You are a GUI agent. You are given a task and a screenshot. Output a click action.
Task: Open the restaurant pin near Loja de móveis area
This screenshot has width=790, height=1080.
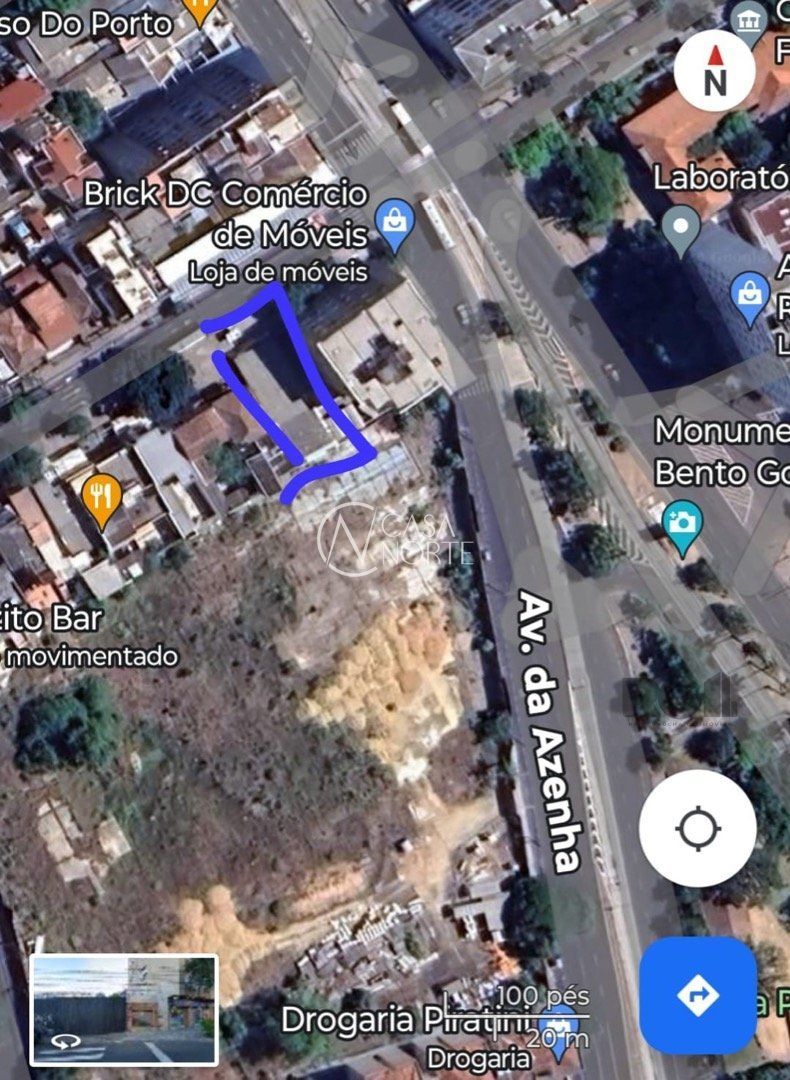coord(99,496)
